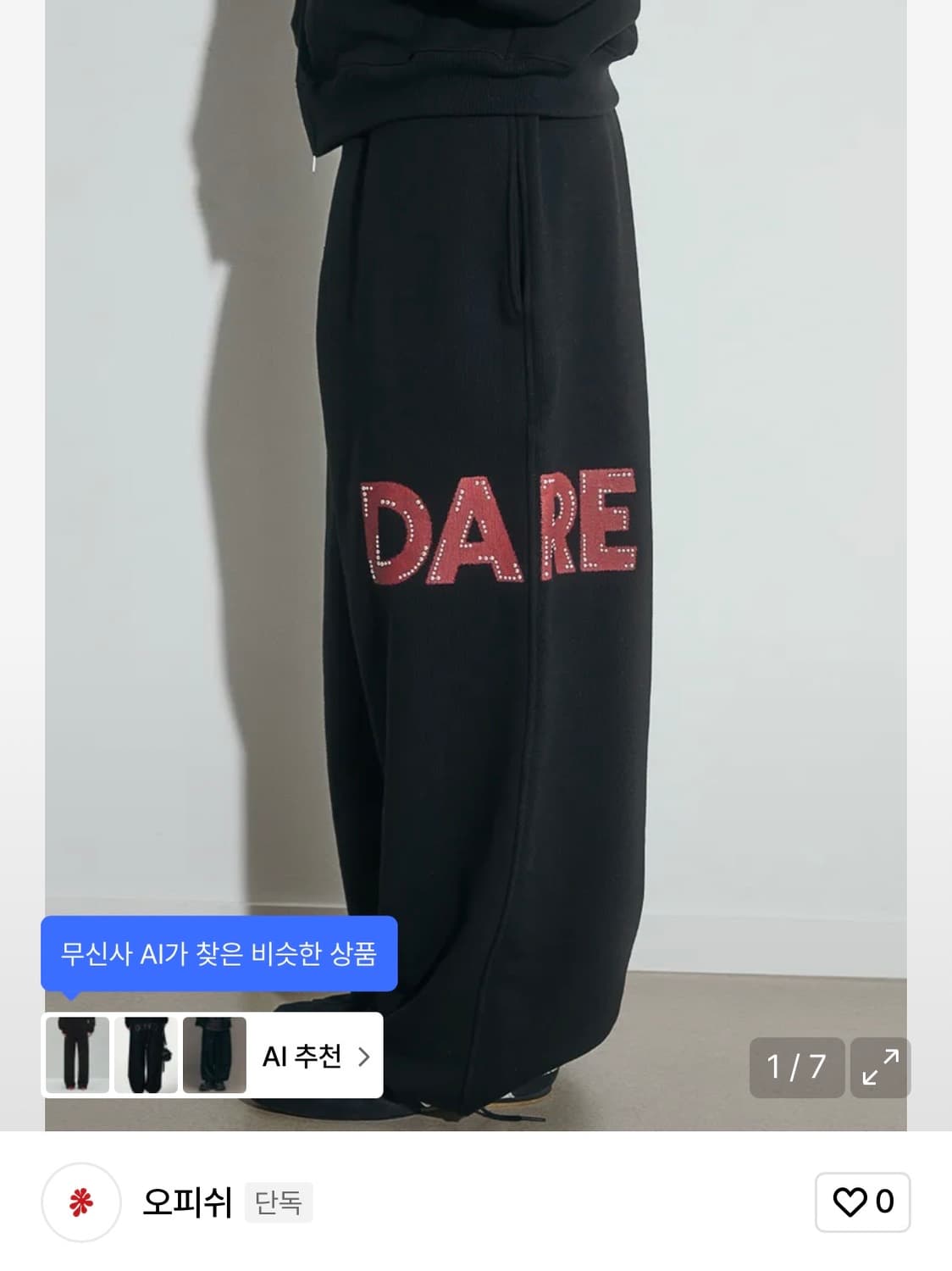This screenshot has height=1271, width=952.
Task: Select the first recommended pants thumbnail
Action: coord(76,1055)
